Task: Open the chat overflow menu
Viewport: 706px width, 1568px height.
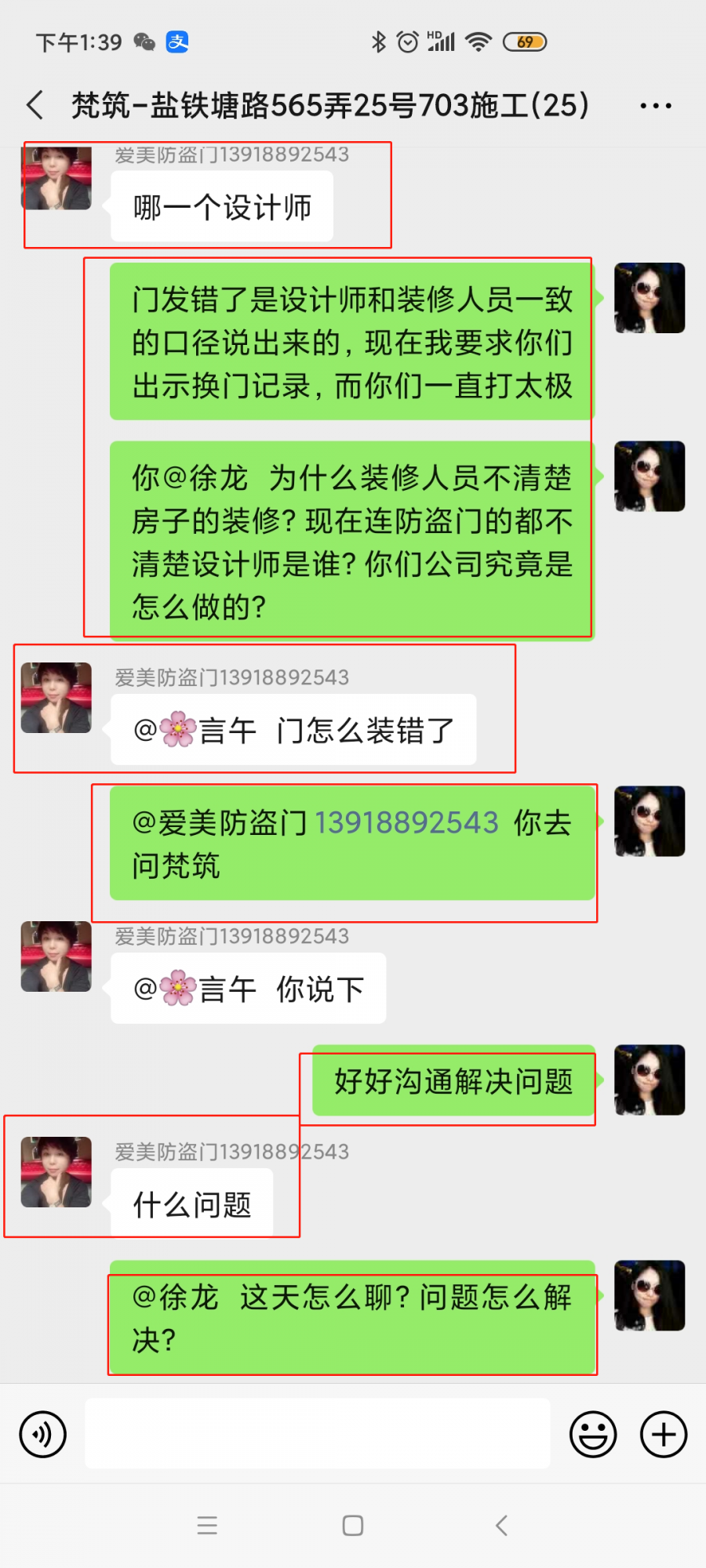Action: [x=655, y=106]
